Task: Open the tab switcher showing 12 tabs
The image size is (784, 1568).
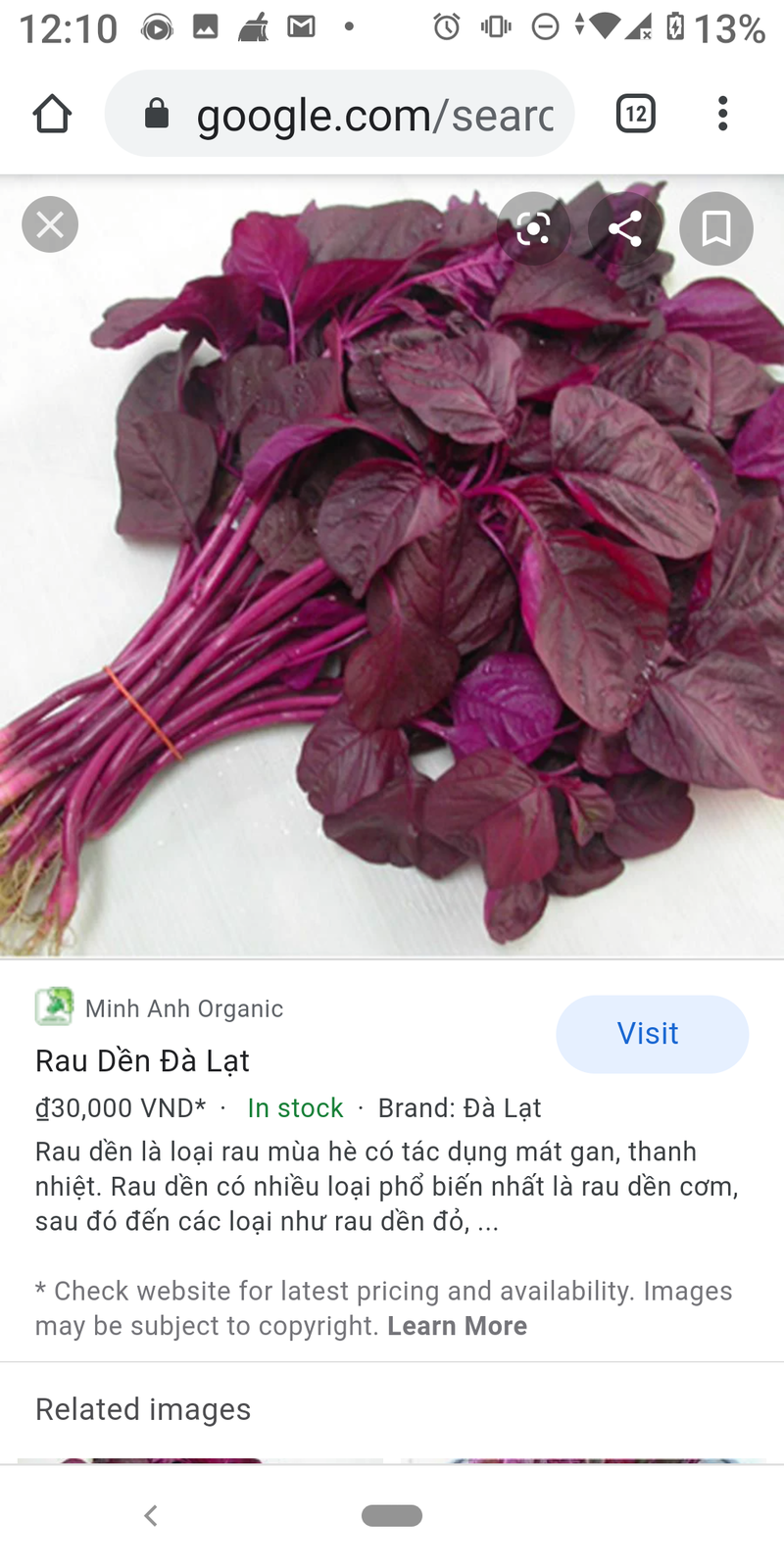Action: (x=635, y=114)
